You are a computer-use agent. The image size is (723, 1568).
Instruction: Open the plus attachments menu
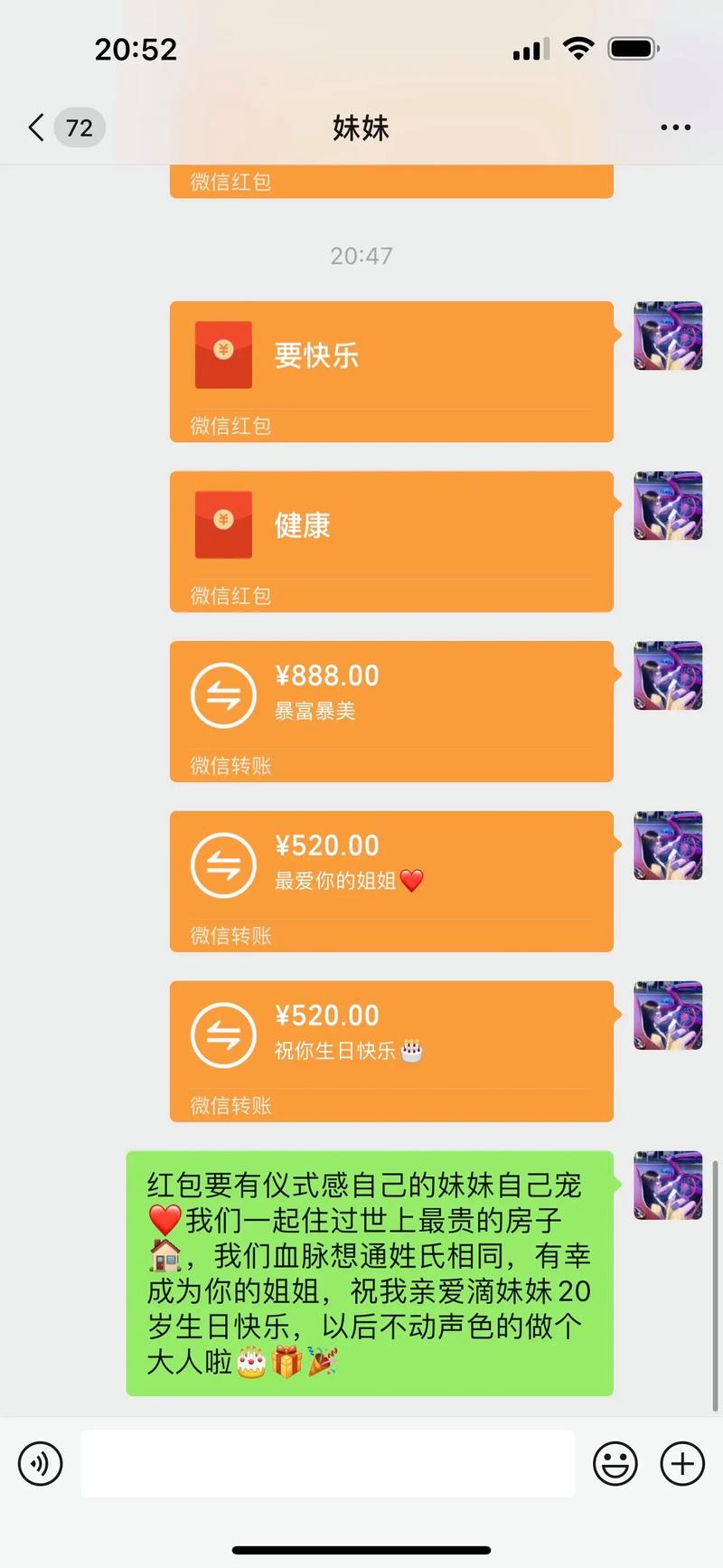(x=682, y=1462)
